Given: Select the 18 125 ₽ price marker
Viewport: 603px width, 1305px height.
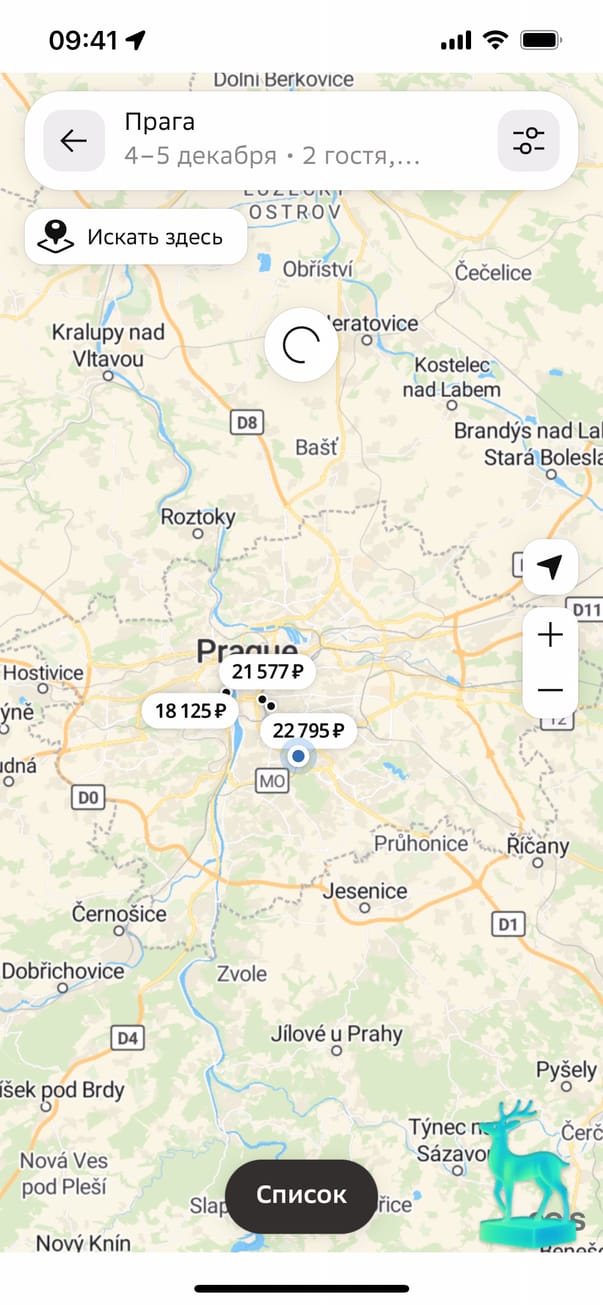Looking at the screenshot, I should (x=190, y=712).
